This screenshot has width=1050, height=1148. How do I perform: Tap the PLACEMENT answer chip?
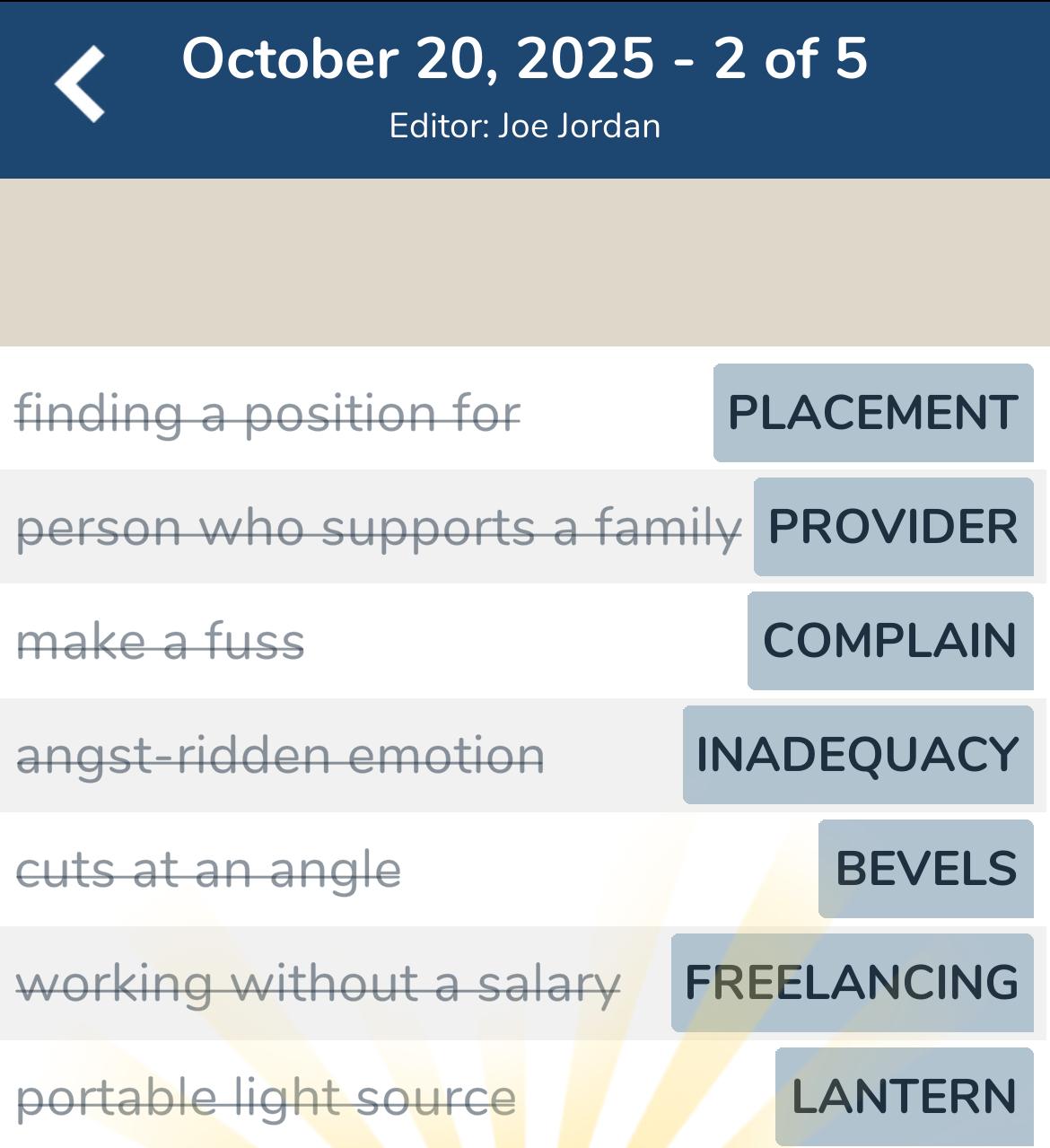click(872, 413)
